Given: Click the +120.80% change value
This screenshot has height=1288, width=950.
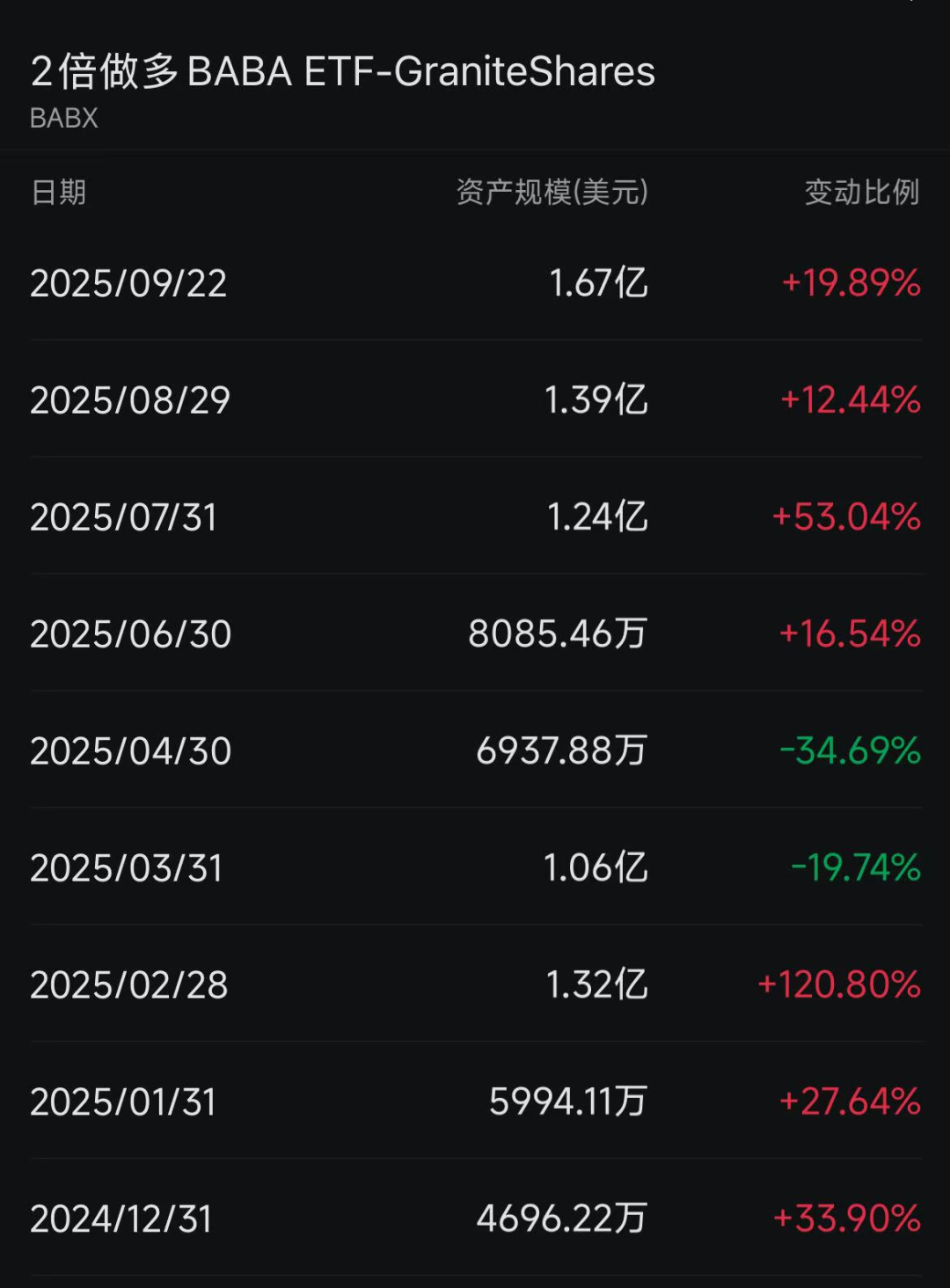Looking at the screenshot, I should click(836, 984).
